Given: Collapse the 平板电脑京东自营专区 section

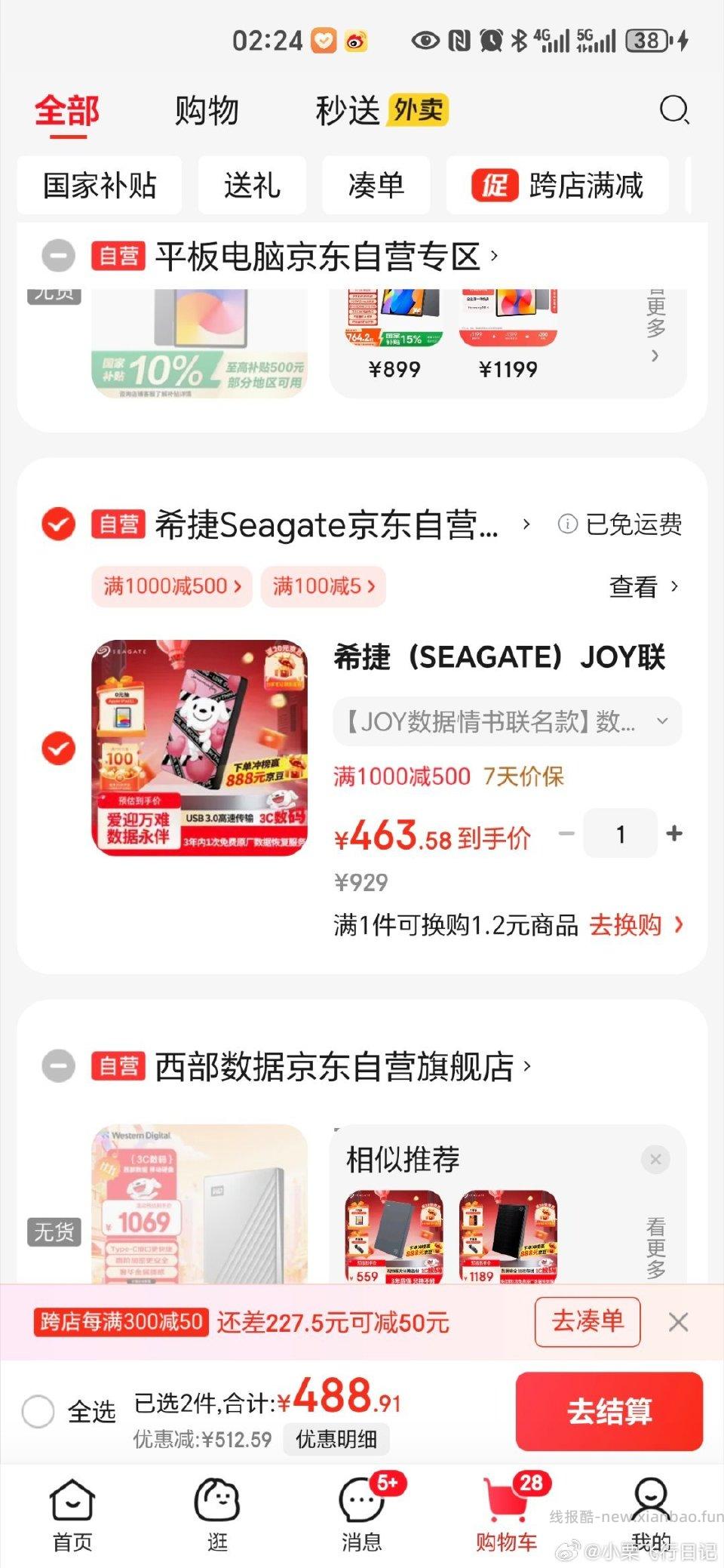Looking at the screenshot, I should click(59, 255).
